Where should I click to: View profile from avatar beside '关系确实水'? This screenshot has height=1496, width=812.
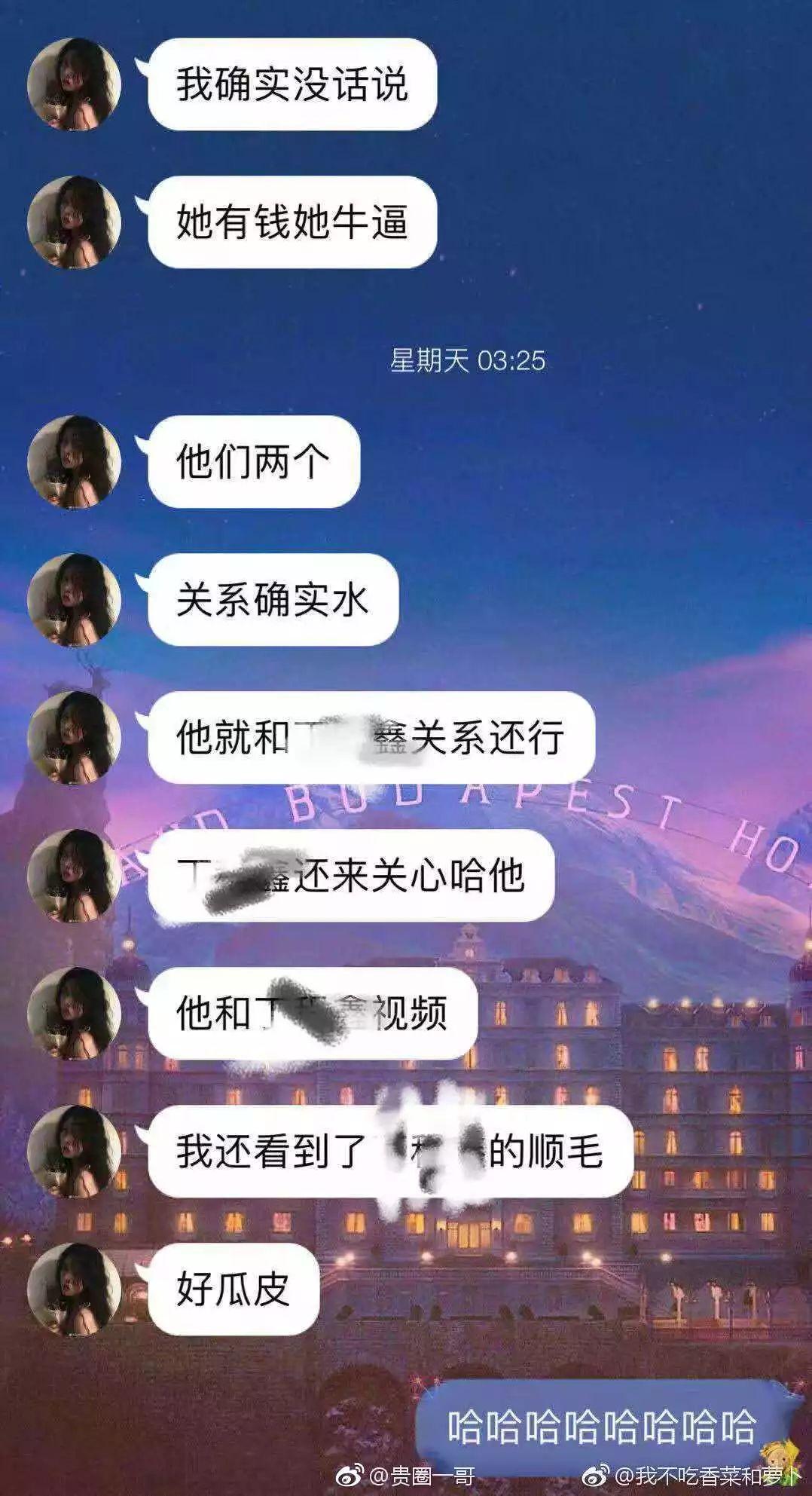coord(74,600)
